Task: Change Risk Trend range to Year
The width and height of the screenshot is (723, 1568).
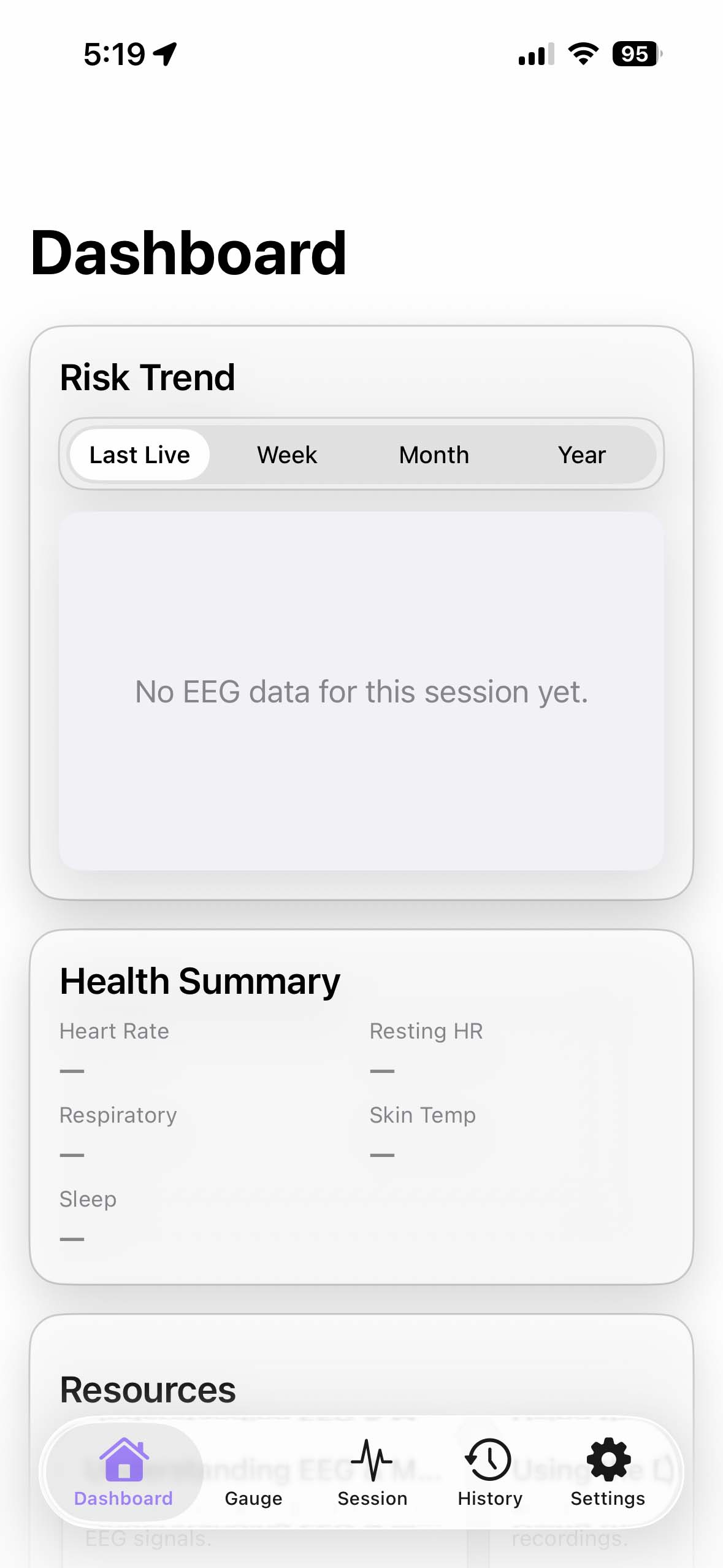Action: click(x=581, y=455)
